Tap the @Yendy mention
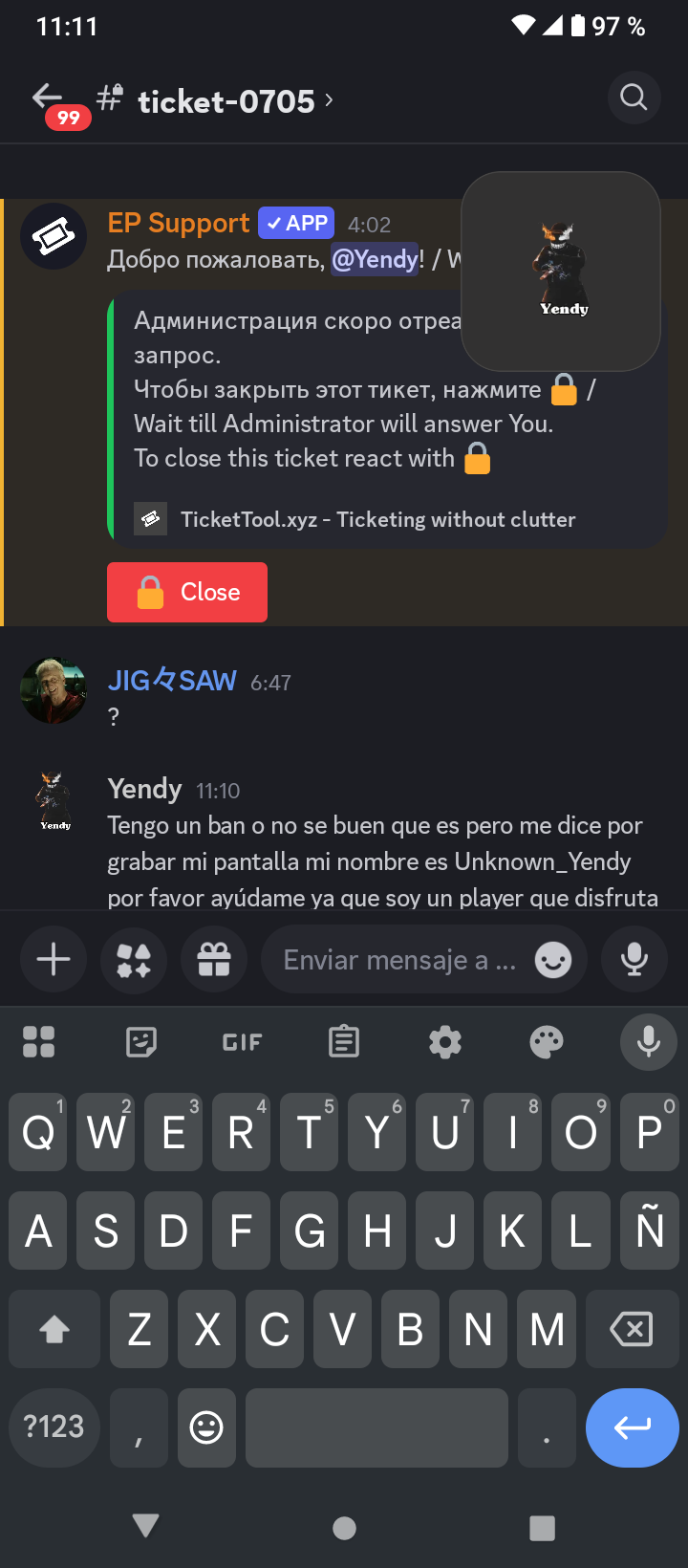Viewport: 688px width, 1568px height. (x=375, y=259)
